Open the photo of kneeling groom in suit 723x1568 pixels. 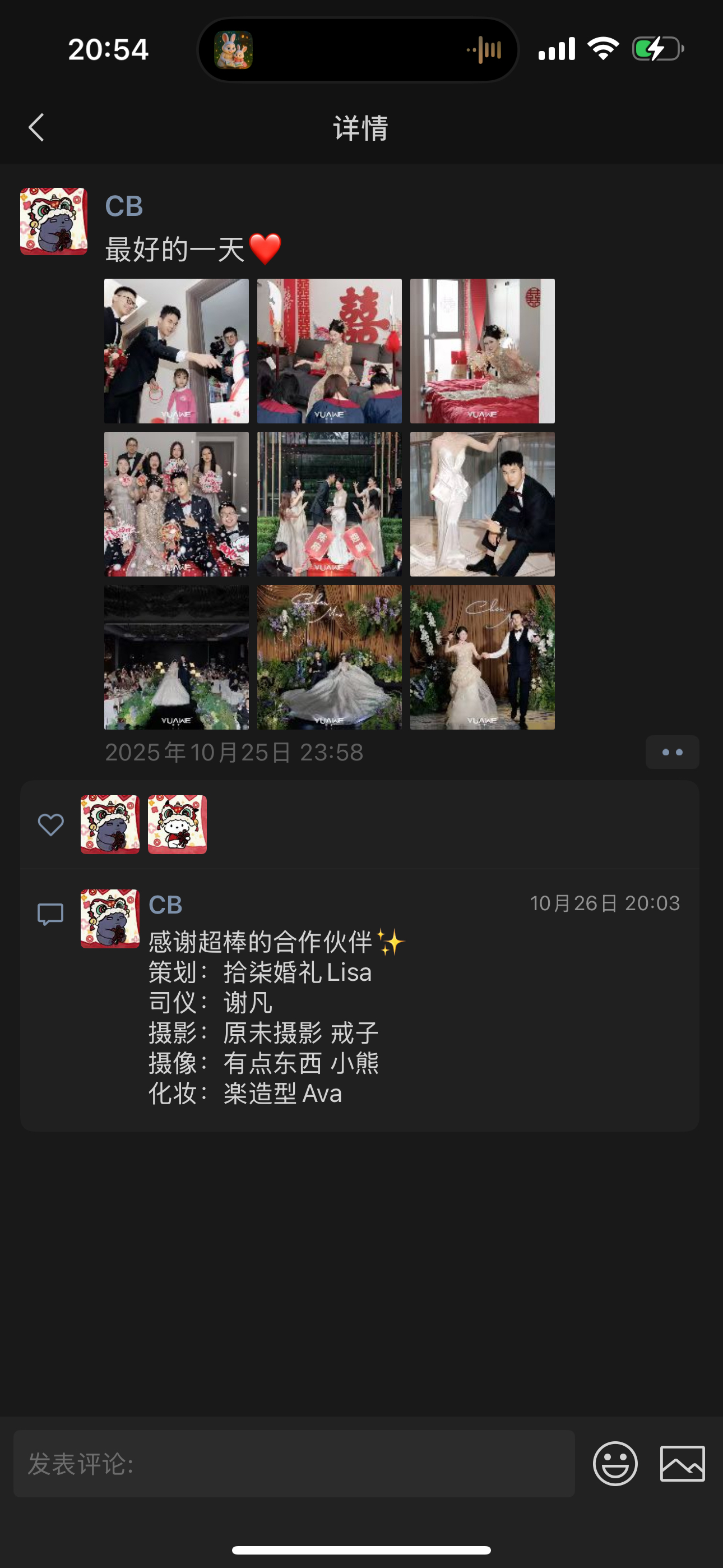click(x=482, y=504)
